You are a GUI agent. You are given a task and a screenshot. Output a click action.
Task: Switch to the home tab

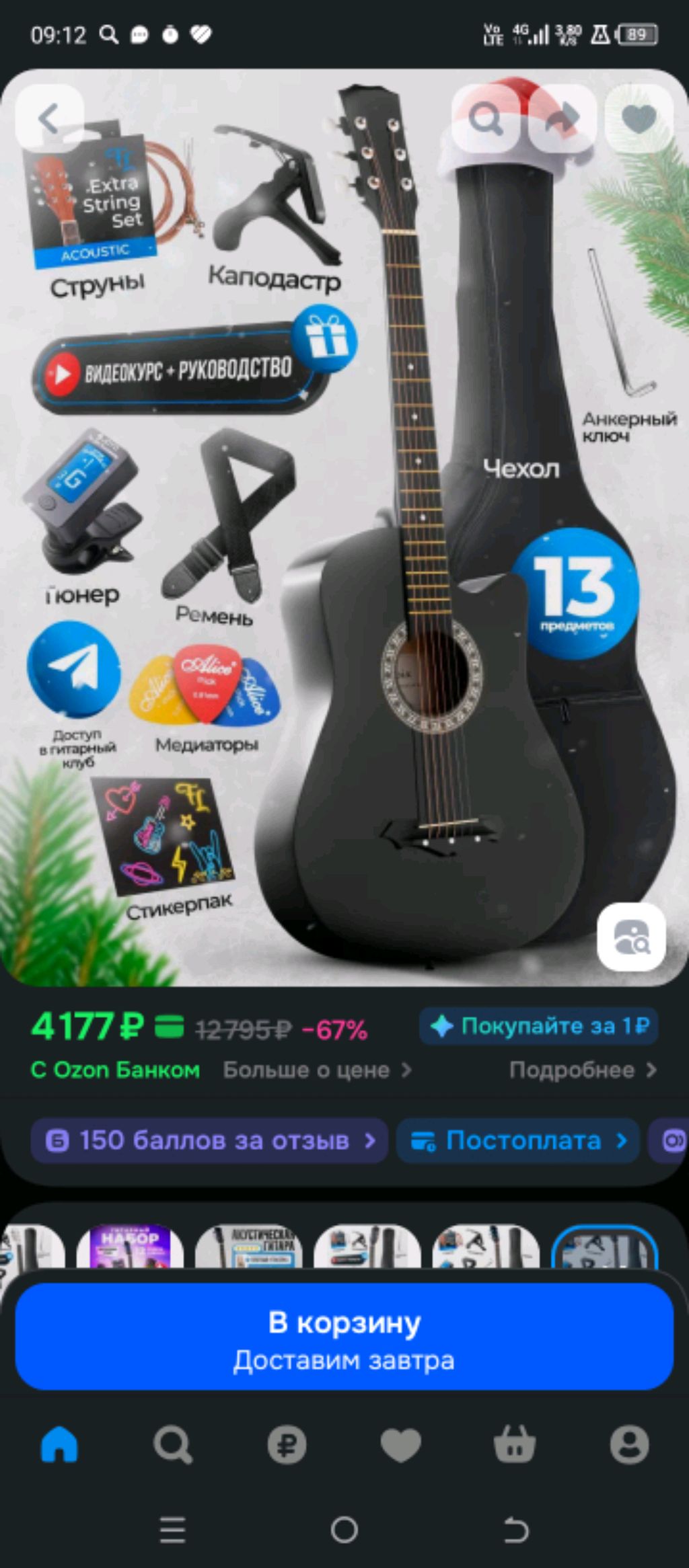(59, 1444)
